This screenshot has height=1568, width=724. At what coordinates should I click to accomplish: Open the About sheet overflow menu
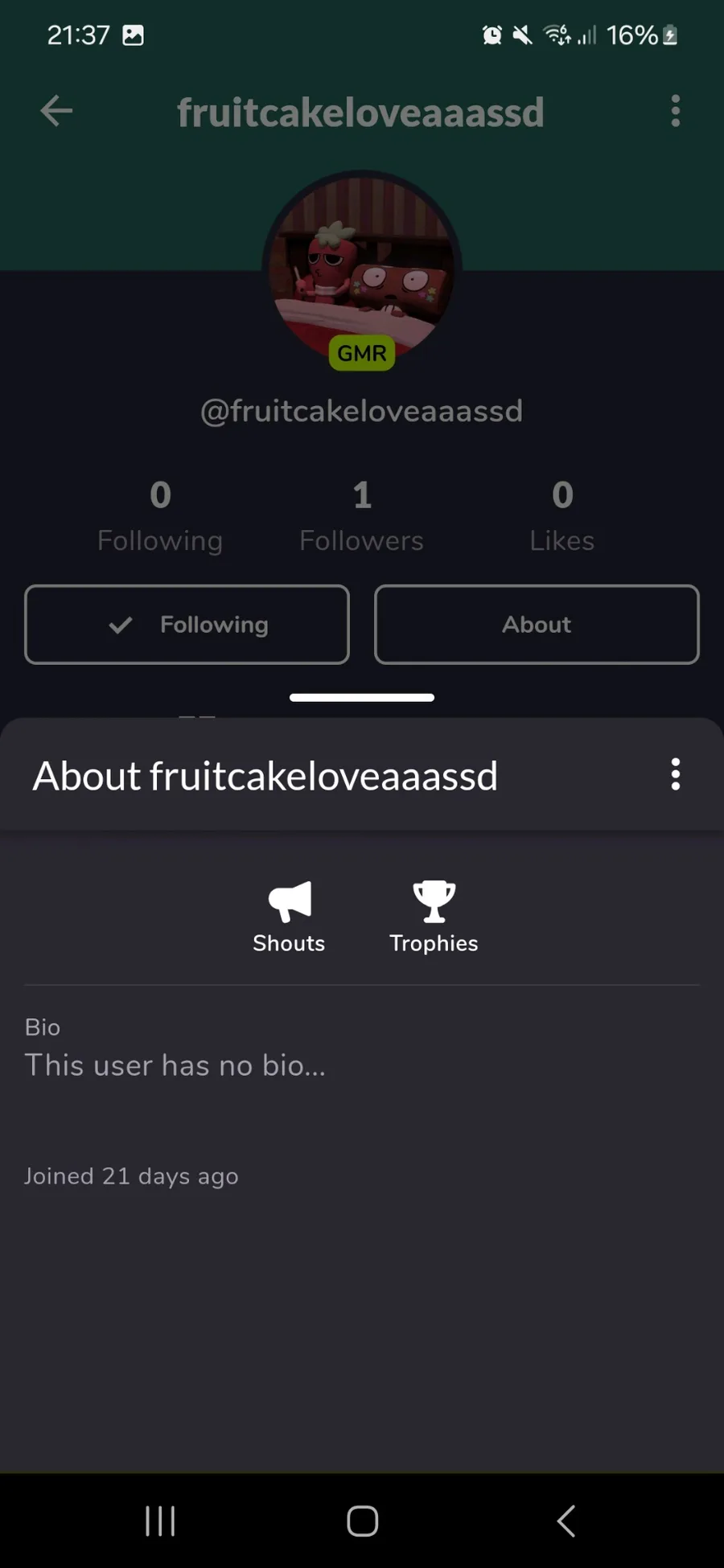coord(676,774)
